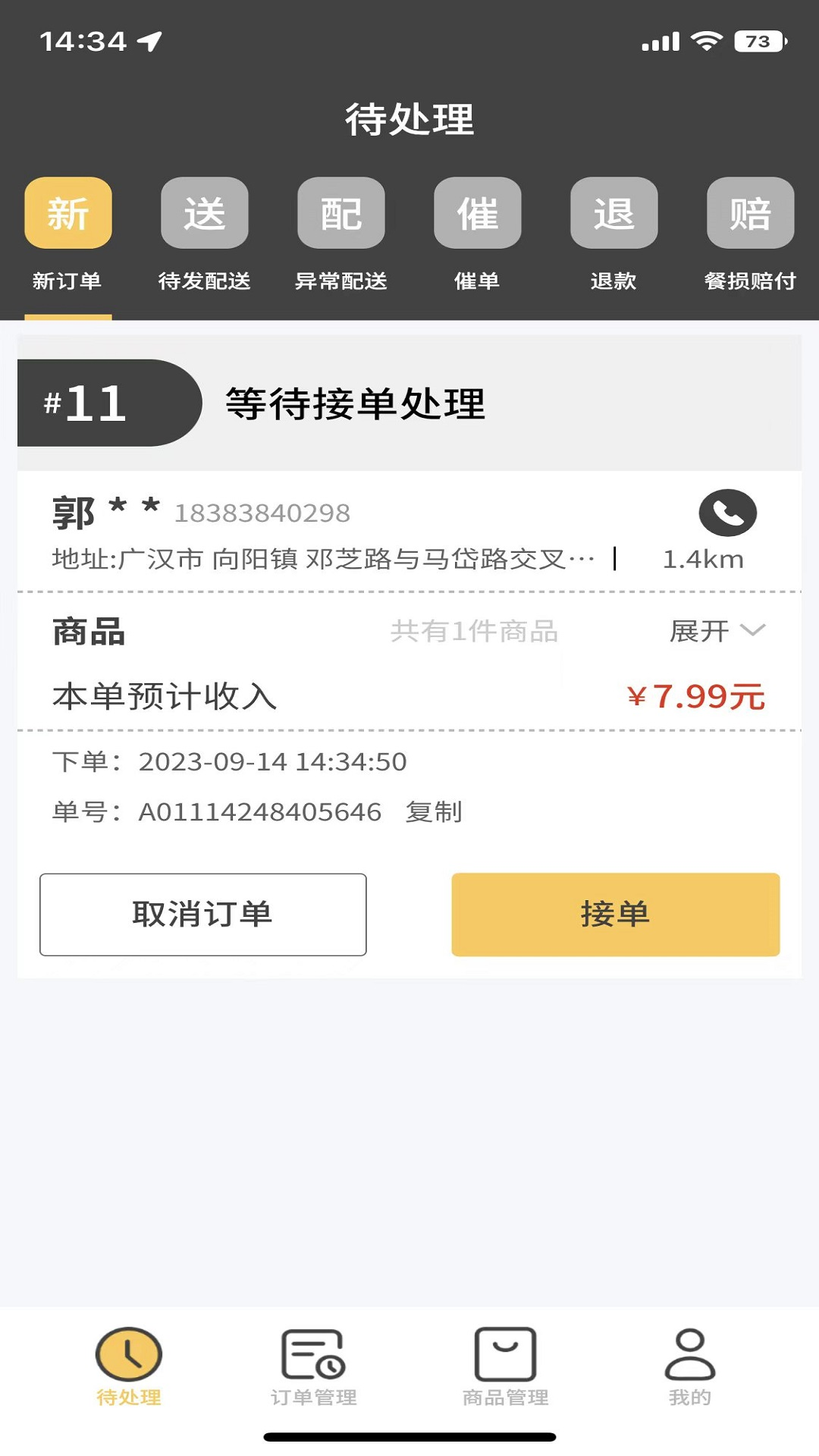Tap 取消订单 to cancel the order
This screenshot has height=1456, width=819.
pyautogui.click(x=203, y=915)
